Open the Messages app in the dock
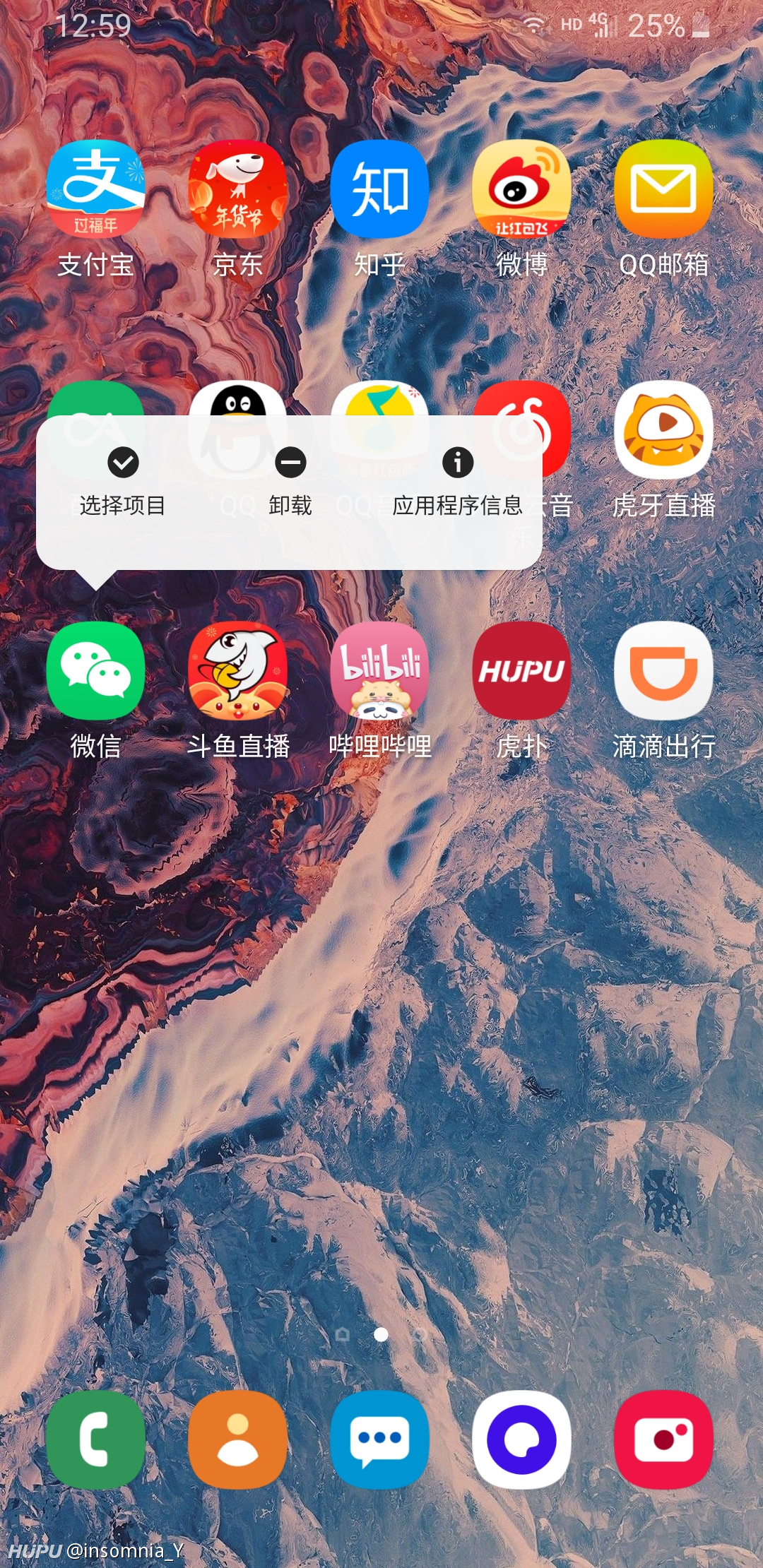The width and height of the screenshot is (763, 1568). coord(380,1439)
